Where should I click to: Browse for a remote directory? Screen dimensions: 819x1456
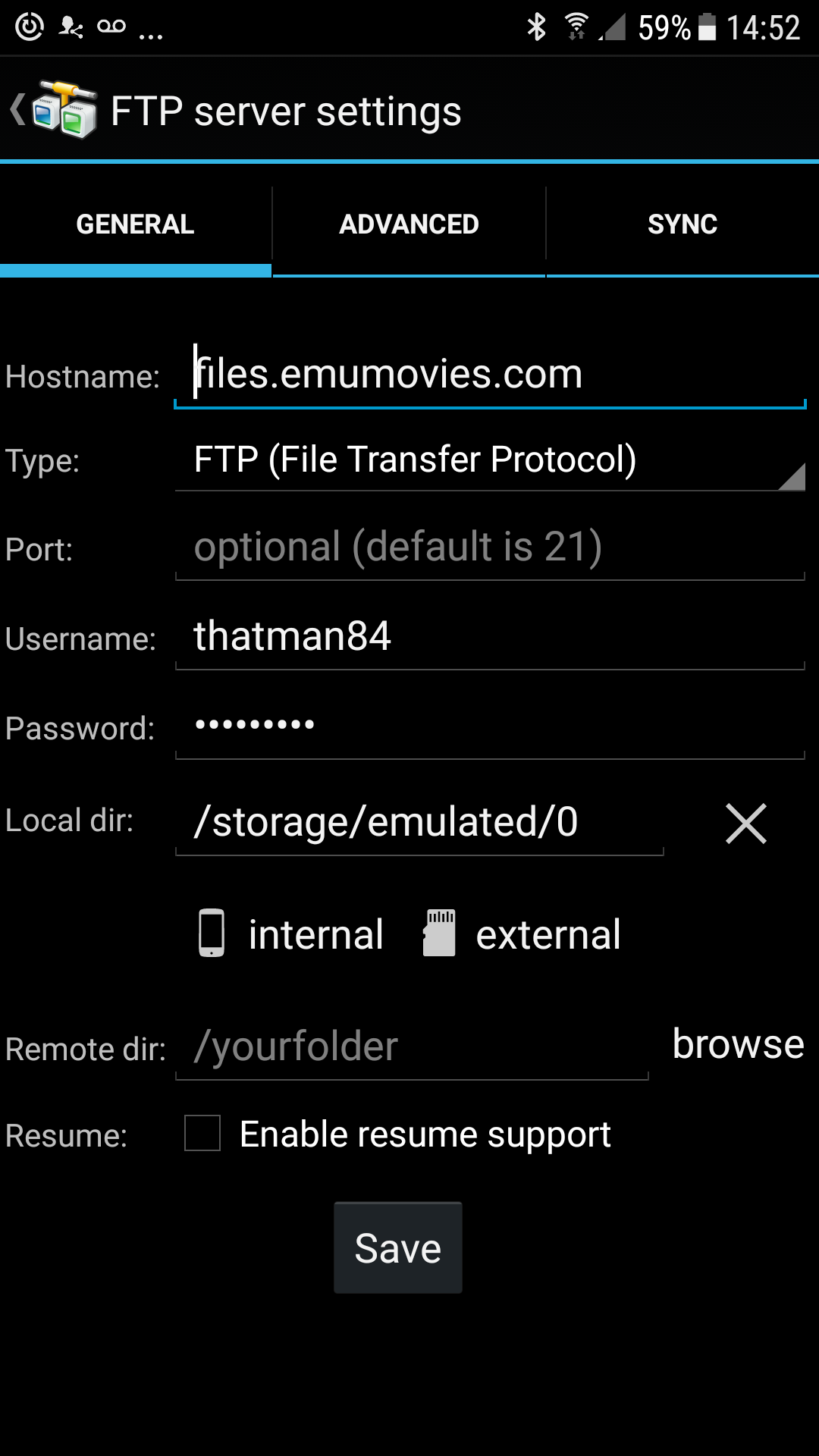tap(738, 1045)
